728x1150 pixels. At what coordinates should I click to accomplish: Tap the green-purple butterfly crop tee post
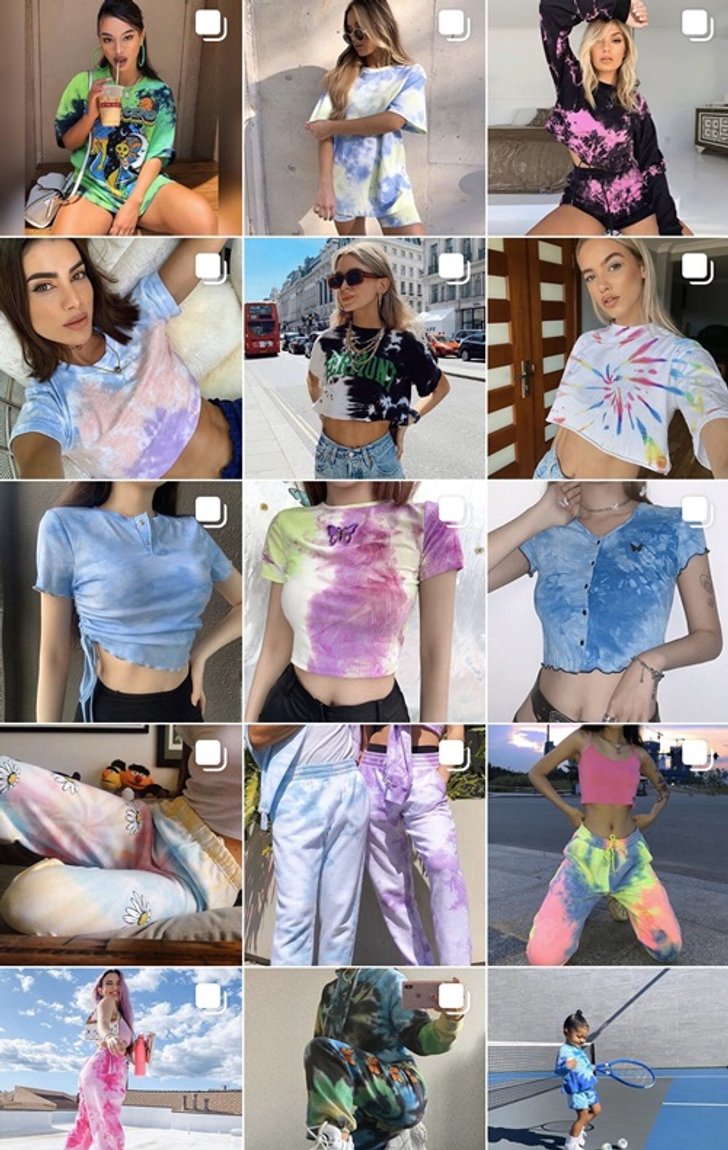click(x=364, y=601)
